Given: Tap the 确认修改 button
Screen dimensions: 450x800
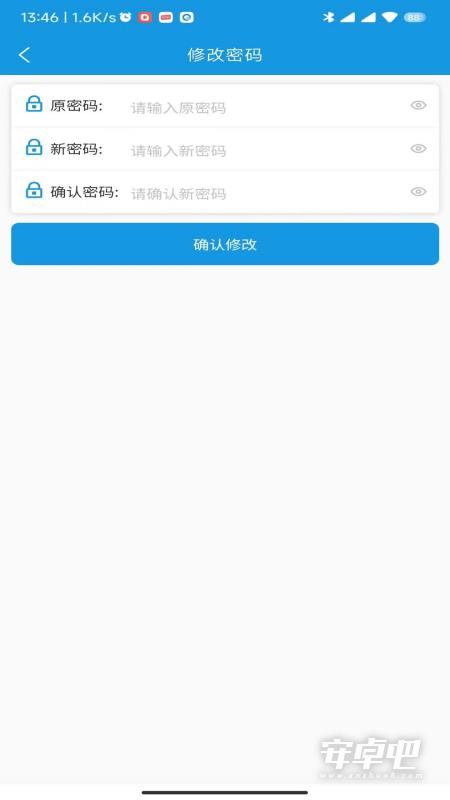Looking at the screenshot, I should 225,244.
